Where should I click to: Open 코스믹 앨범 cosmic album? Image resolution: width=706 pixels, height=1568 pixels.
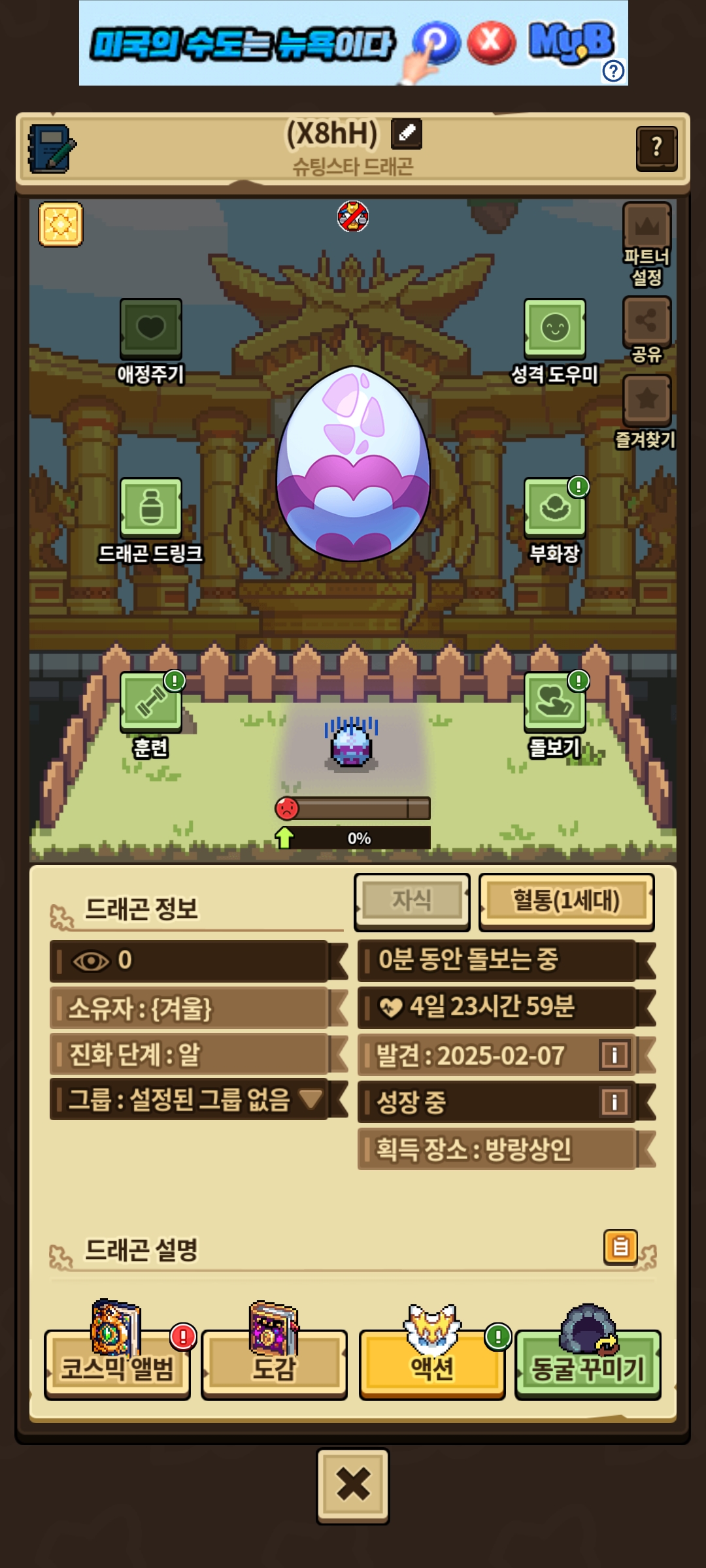(x=118, y=1366)
